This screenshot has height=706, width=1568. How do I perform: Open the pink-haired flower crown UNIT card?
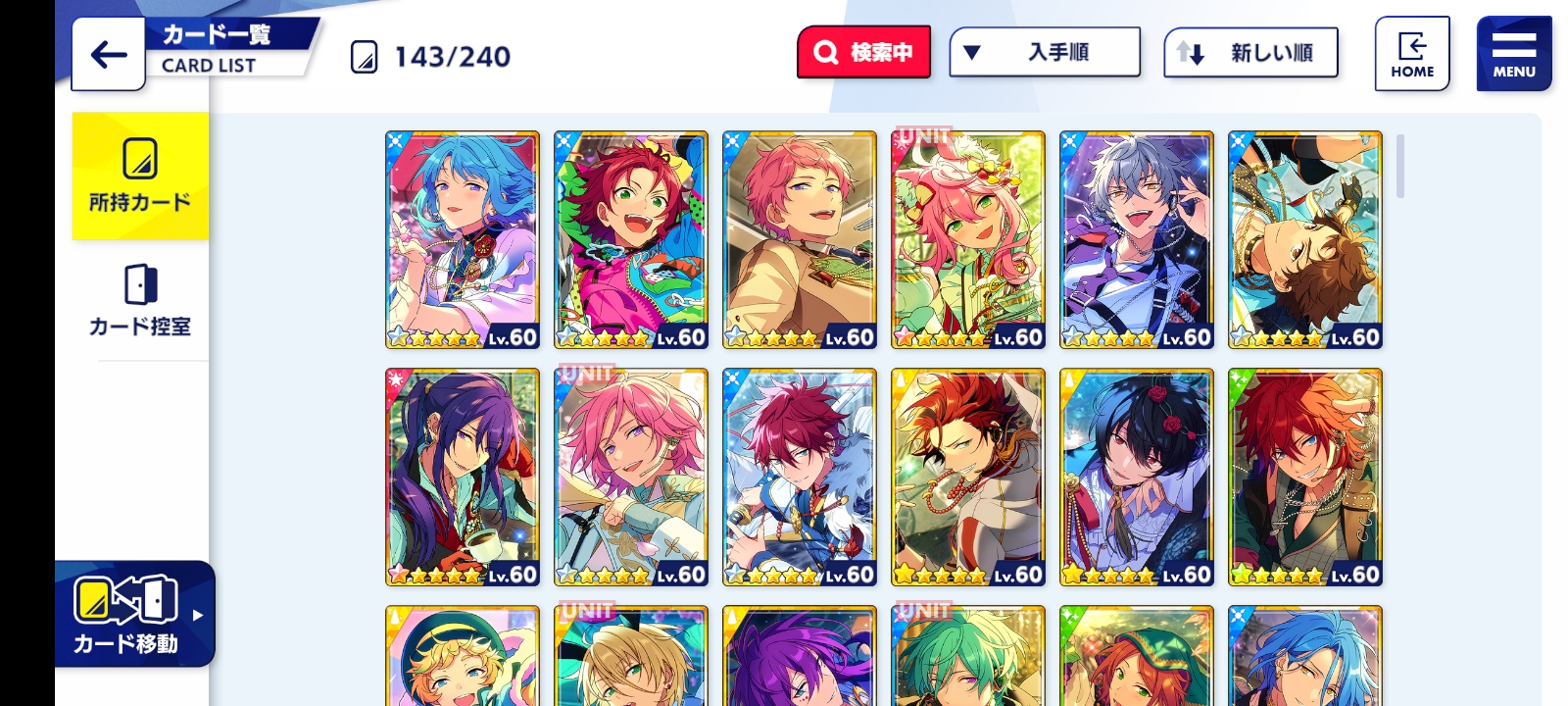(x=968, y=239)
